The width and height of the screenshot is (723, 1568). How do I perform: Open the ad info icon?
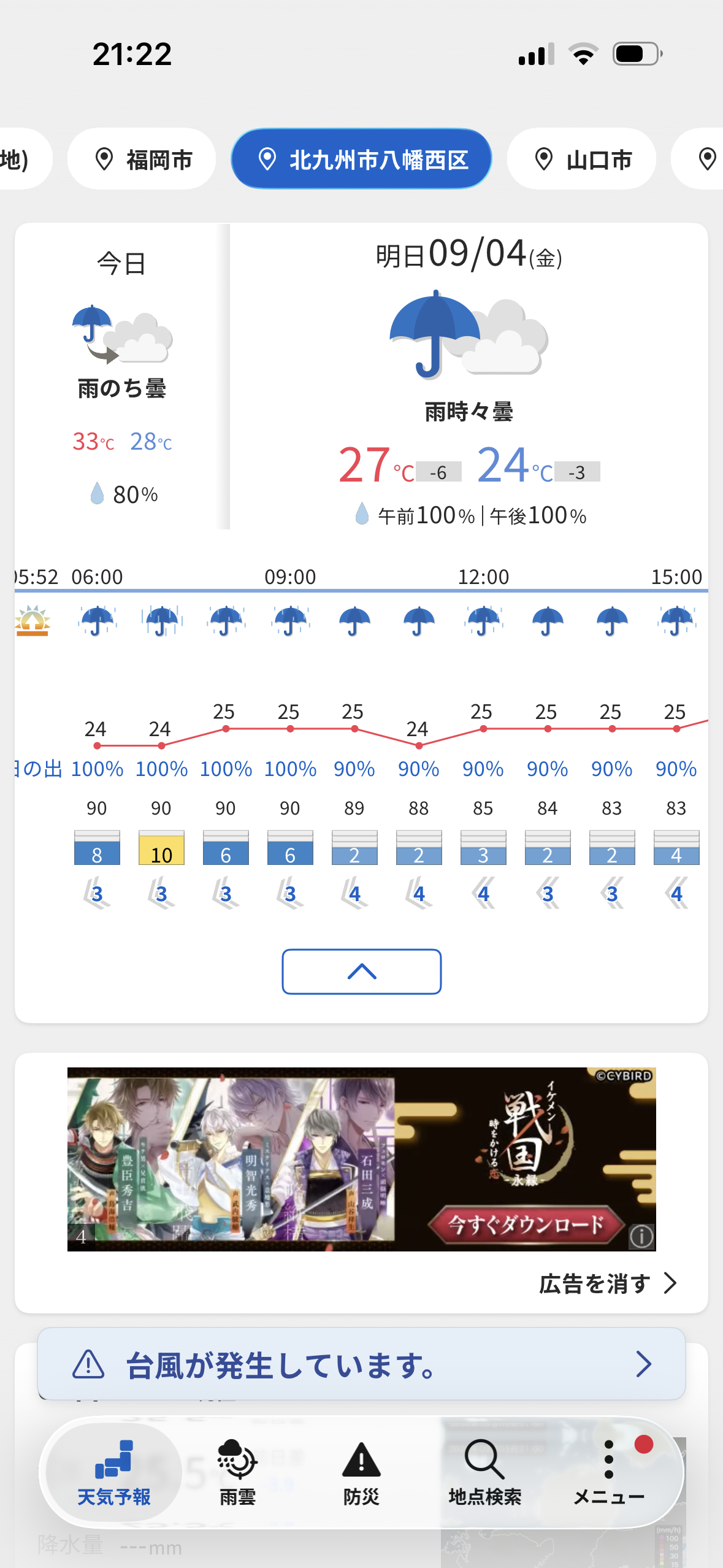tap(641, 1236)
